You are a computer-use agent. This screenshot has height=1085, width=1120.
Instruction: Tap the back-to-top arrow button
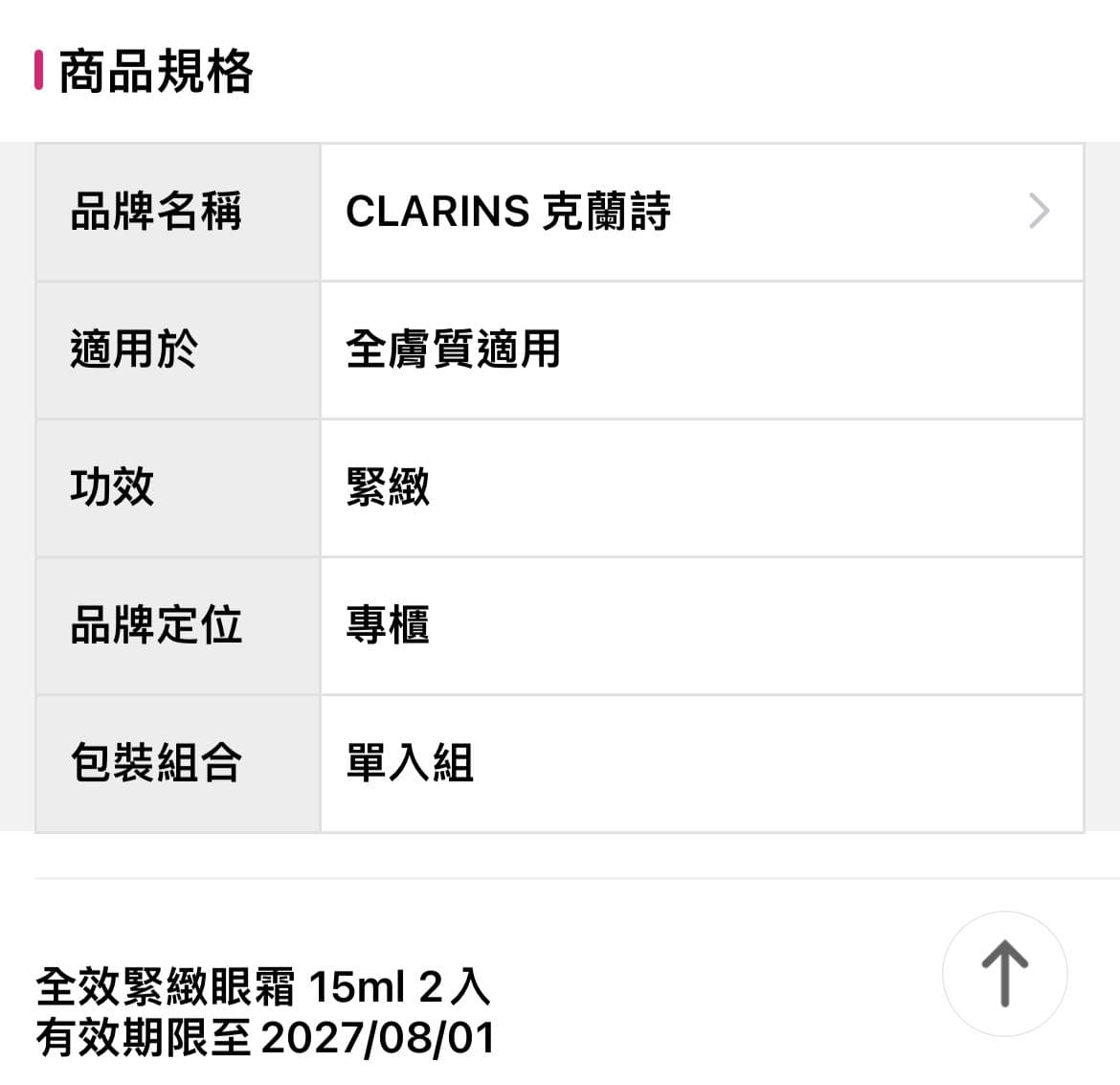coord(1004,973)
